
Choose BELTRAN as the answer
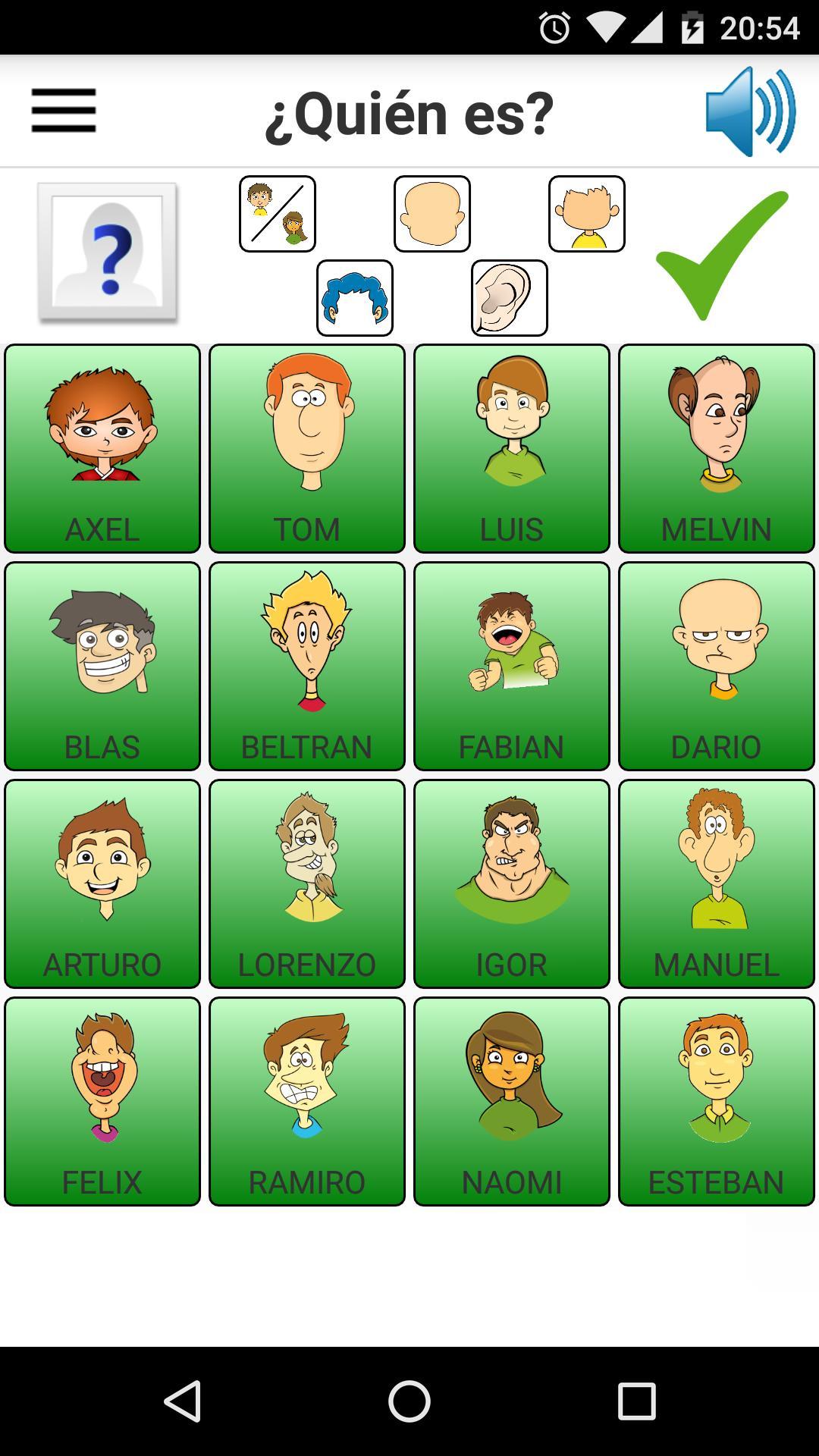coord(307,667)
